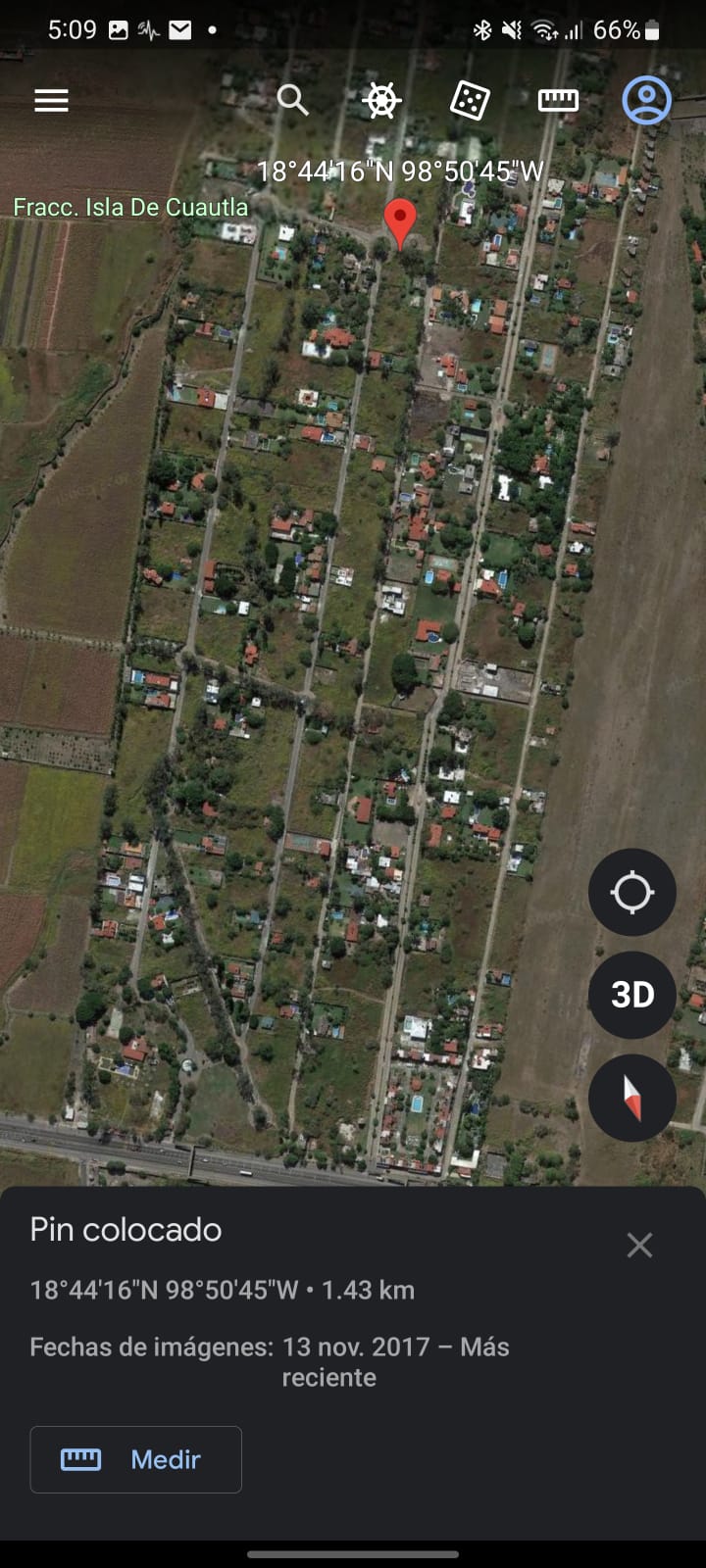Open the hamburger menu
The height and width of the screenshot is (1568, 706).
pyautogui.click(x=51, y=100)
